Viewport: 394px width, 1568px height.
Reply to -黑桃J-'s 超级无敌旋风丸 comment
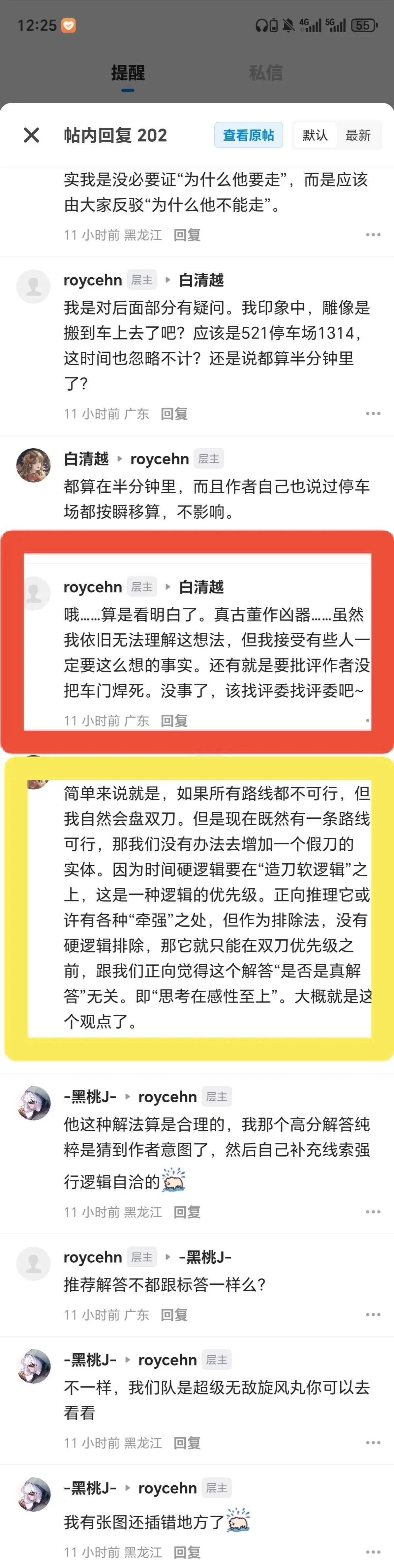(187, 1443)
